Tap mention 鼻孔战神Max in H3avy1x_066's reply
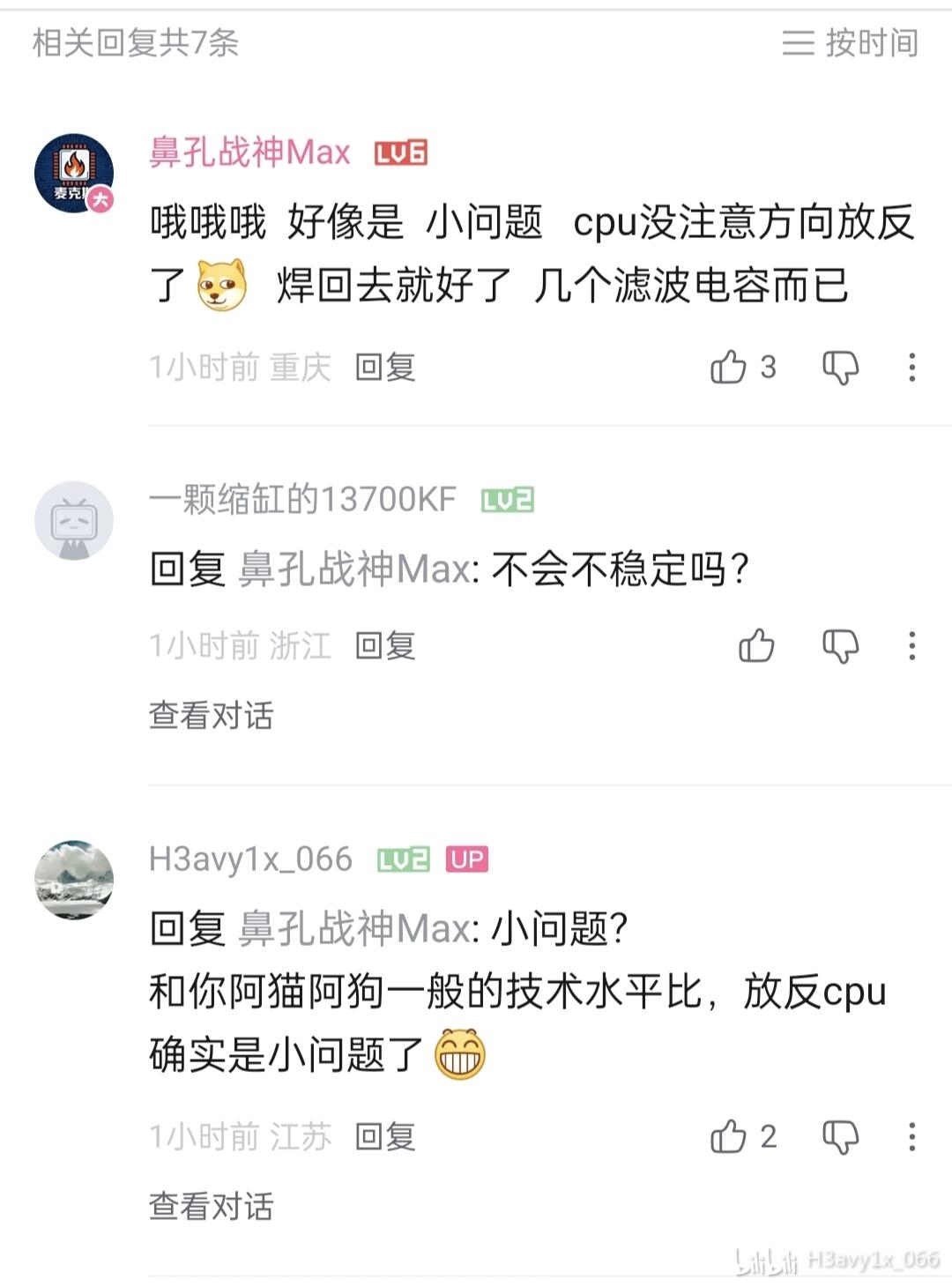The image size is (952, 1287). point(355,928)
